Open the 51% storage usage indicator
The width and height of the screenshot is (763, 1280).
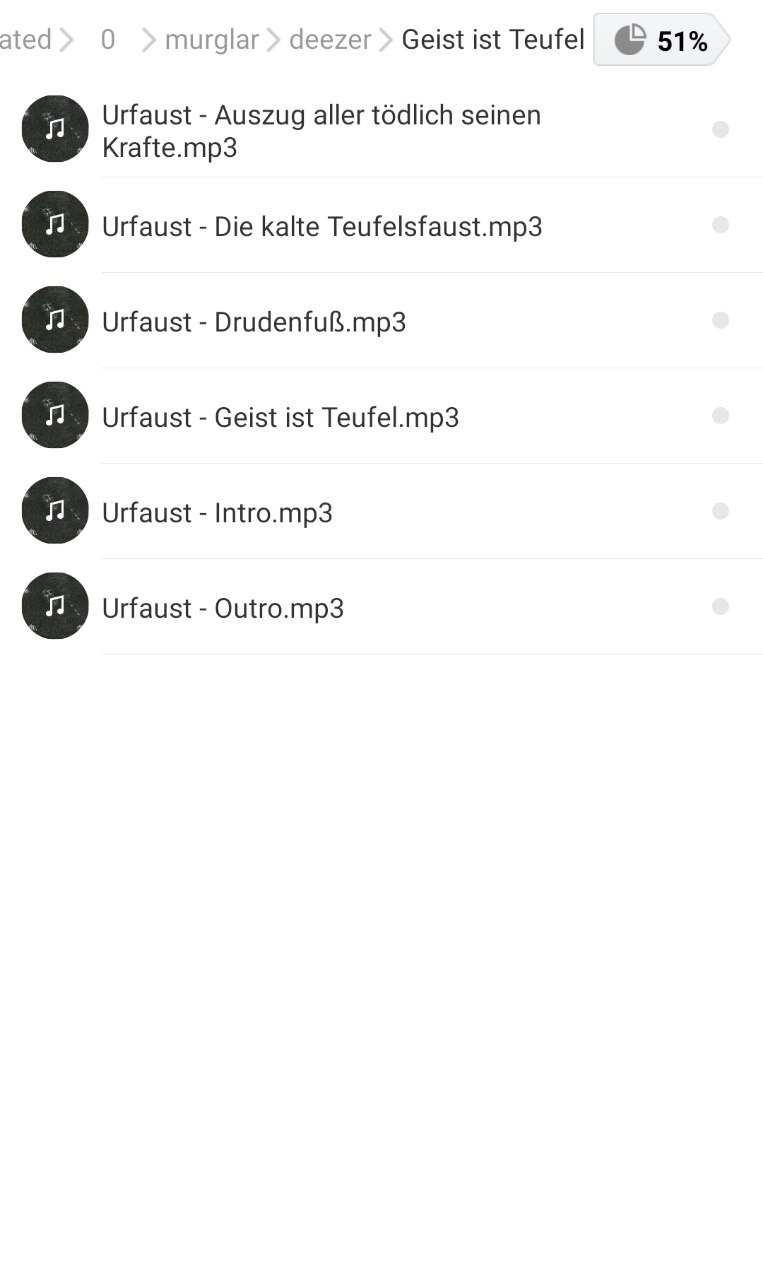click(662, 40)
